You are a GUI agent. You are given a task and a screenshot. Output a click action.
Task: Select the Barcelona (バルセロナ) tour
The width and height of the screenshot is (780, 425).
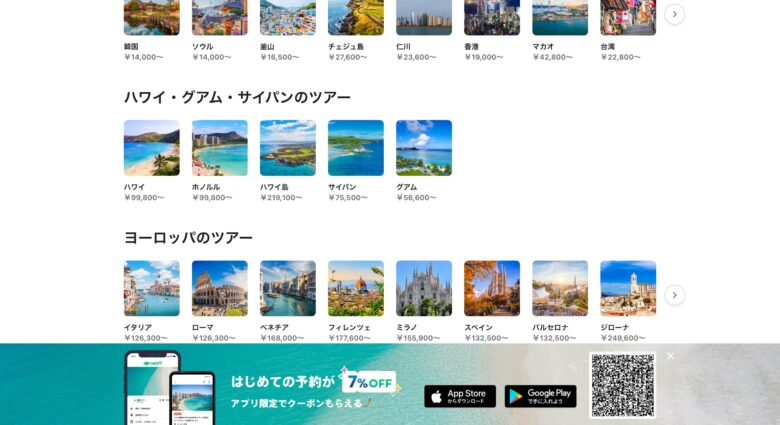(x=559, y=288)
